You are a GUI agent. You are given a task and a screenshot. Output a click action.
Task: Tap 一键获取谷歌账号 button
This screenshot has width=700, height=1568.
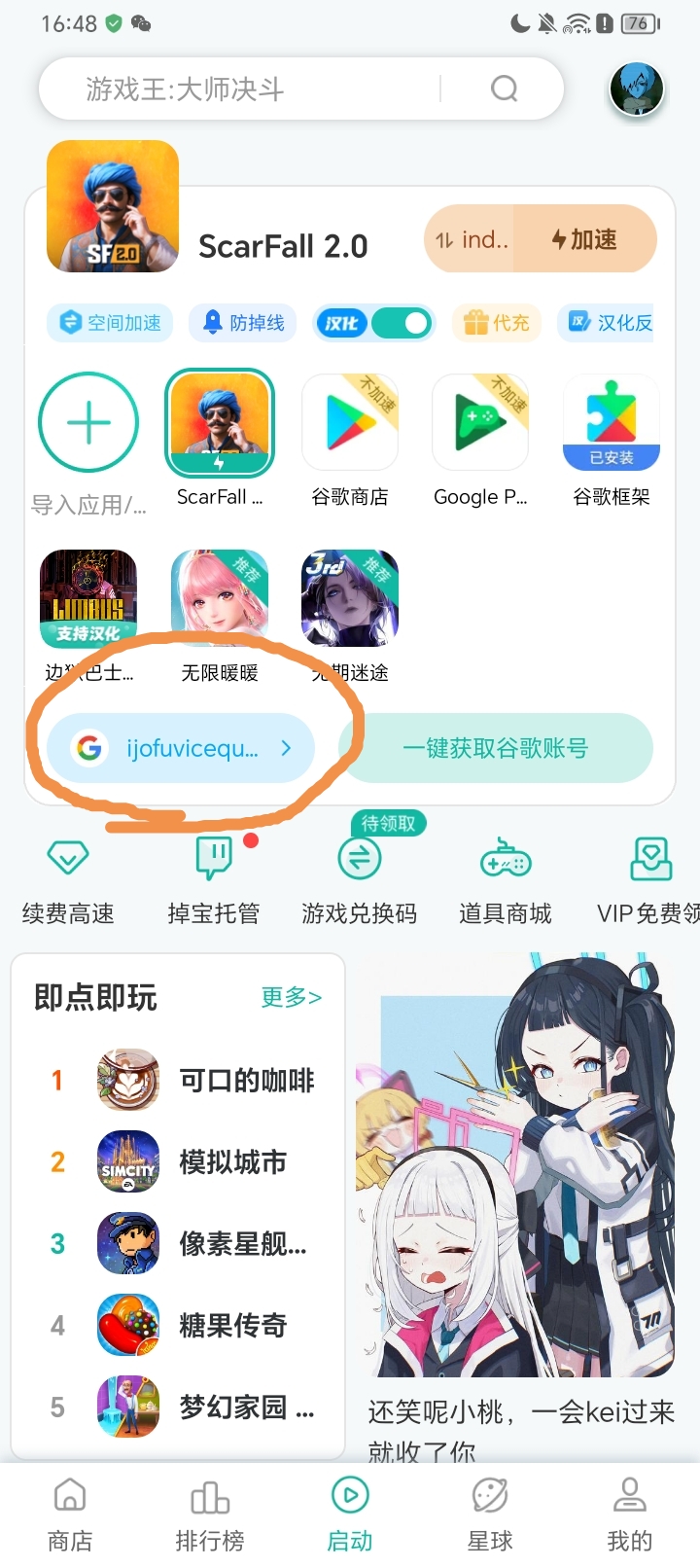point(496,748)
